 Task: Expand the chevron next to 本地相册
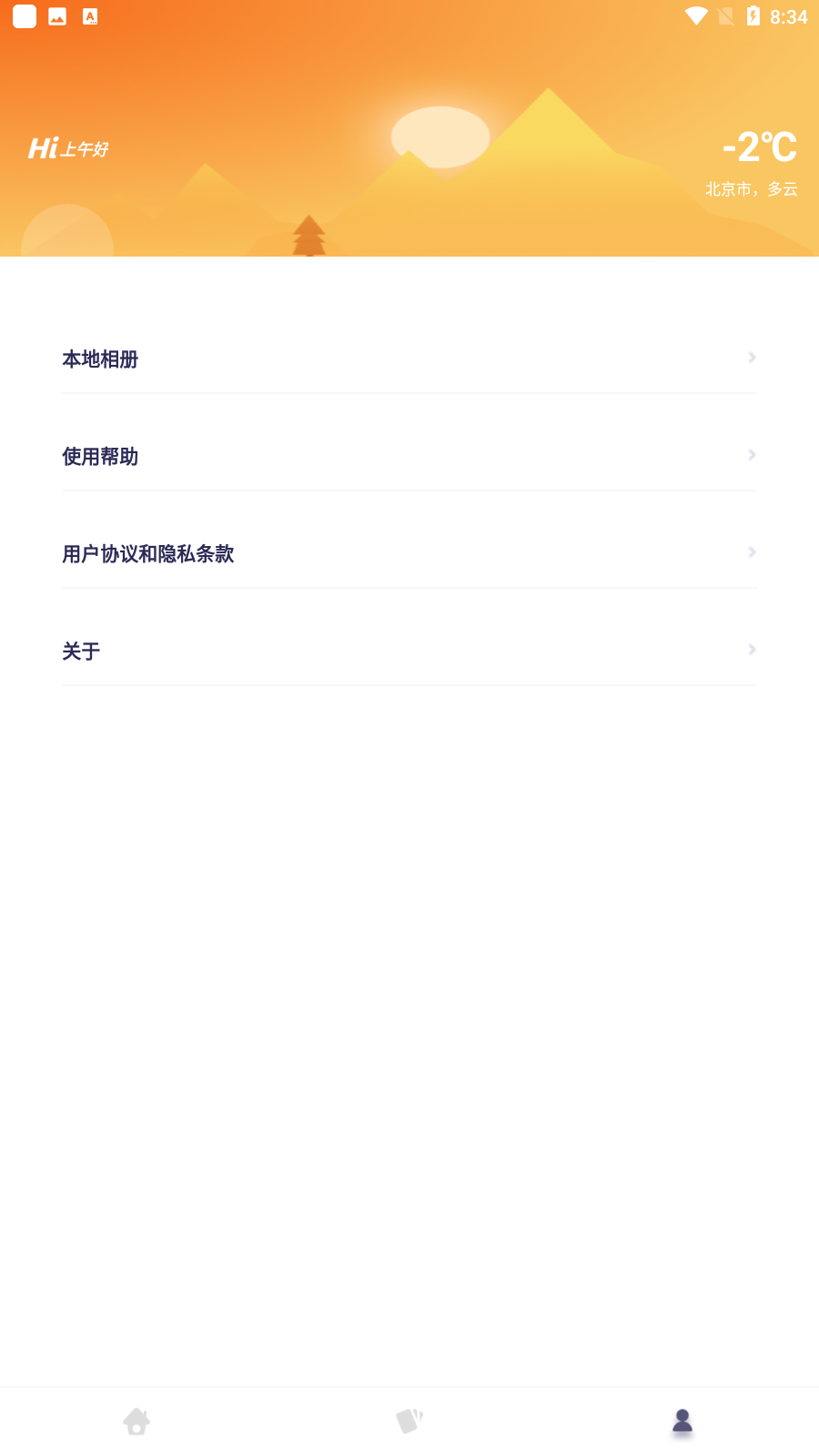pos(752,357)
